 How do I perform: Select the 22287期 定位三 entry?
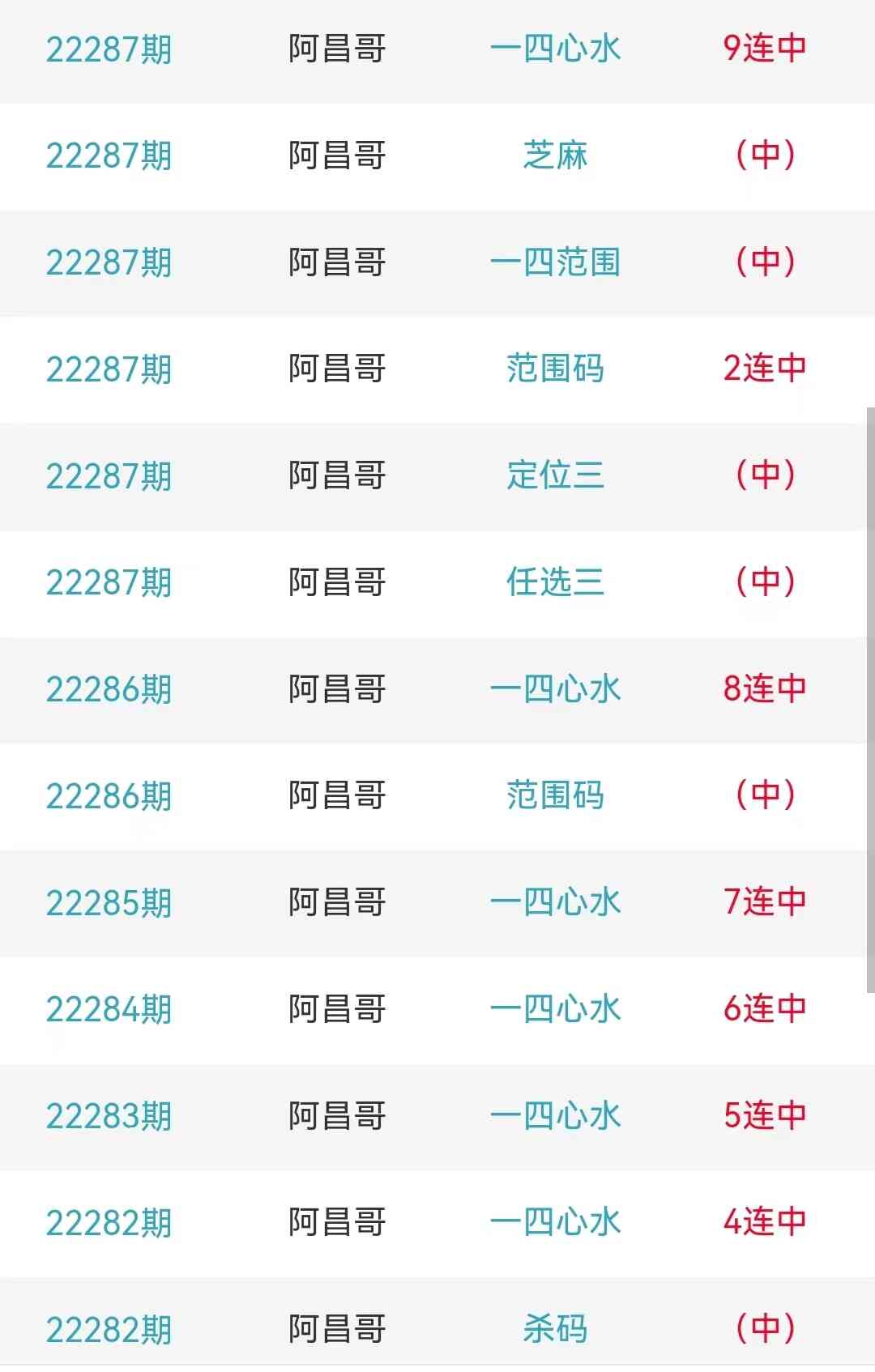pyautogui.click(x=555, y=475)
